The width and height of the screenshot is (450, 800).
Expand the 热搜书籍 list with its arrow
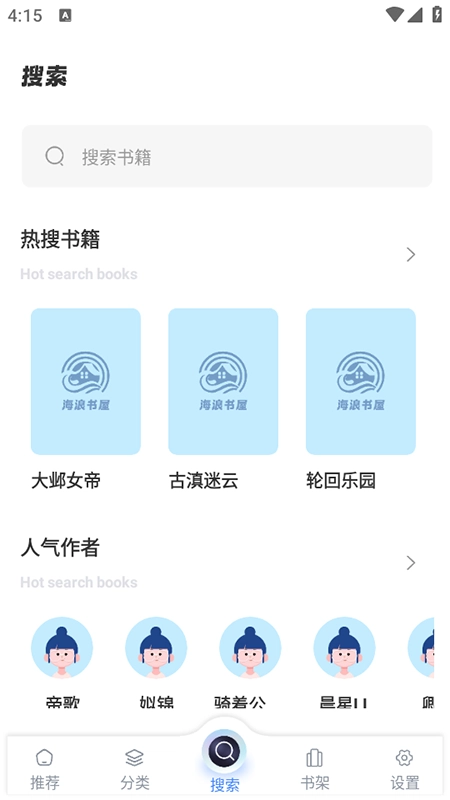click(411, 255)
